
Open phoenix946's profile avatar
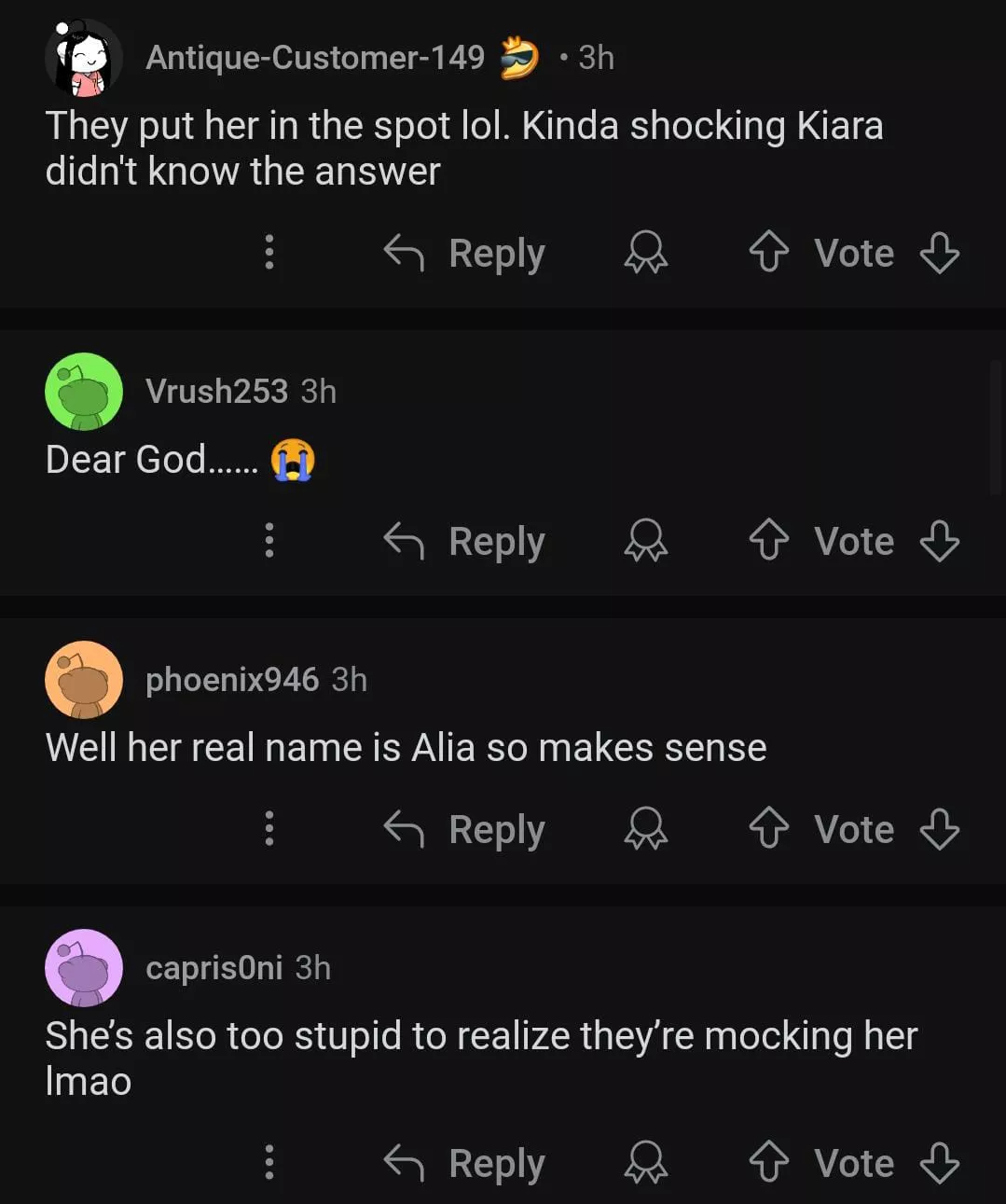(x=84, y=680)
